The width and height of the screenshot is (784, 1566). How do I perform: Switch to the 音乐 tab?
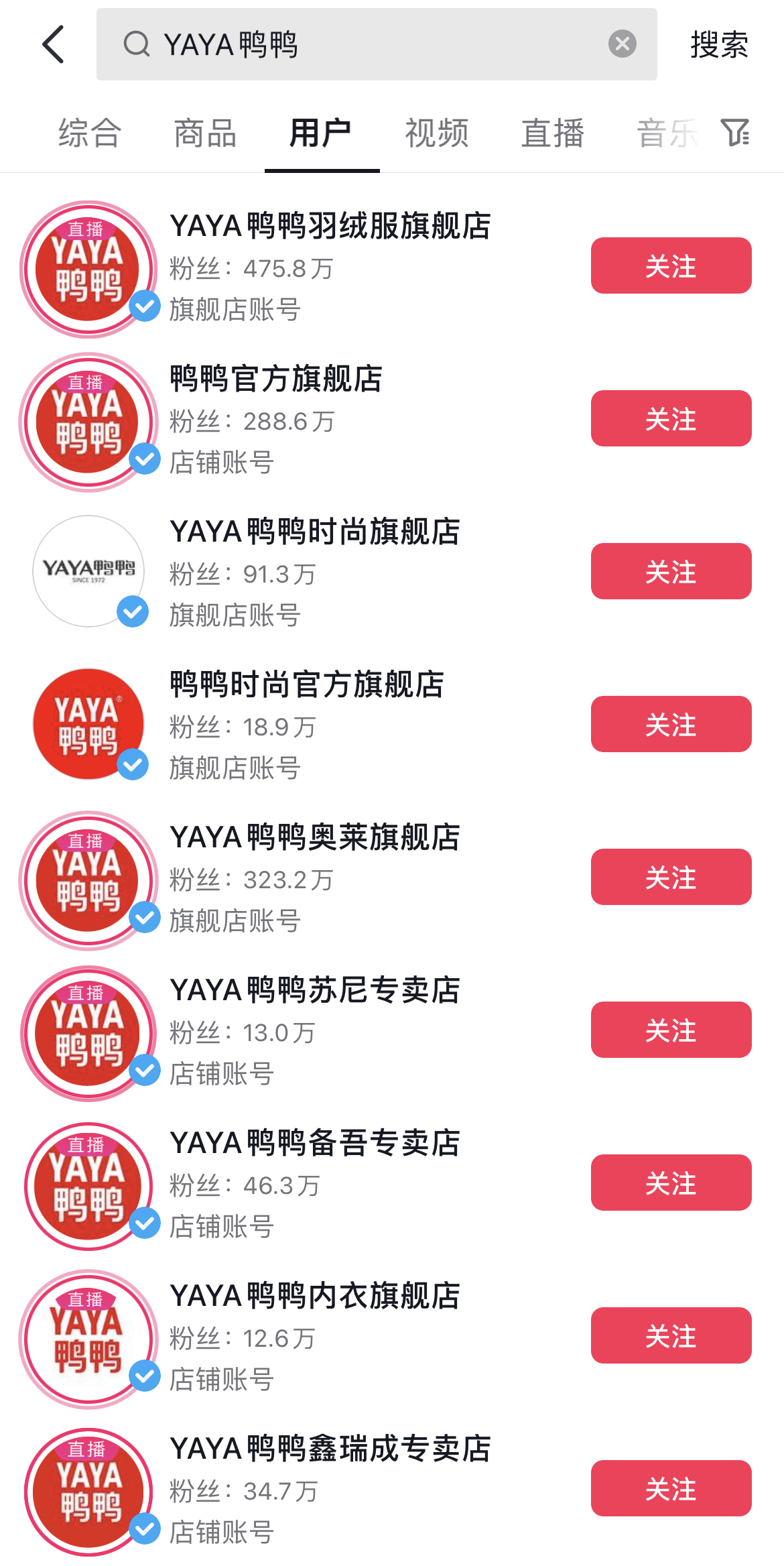pos(667,132)
